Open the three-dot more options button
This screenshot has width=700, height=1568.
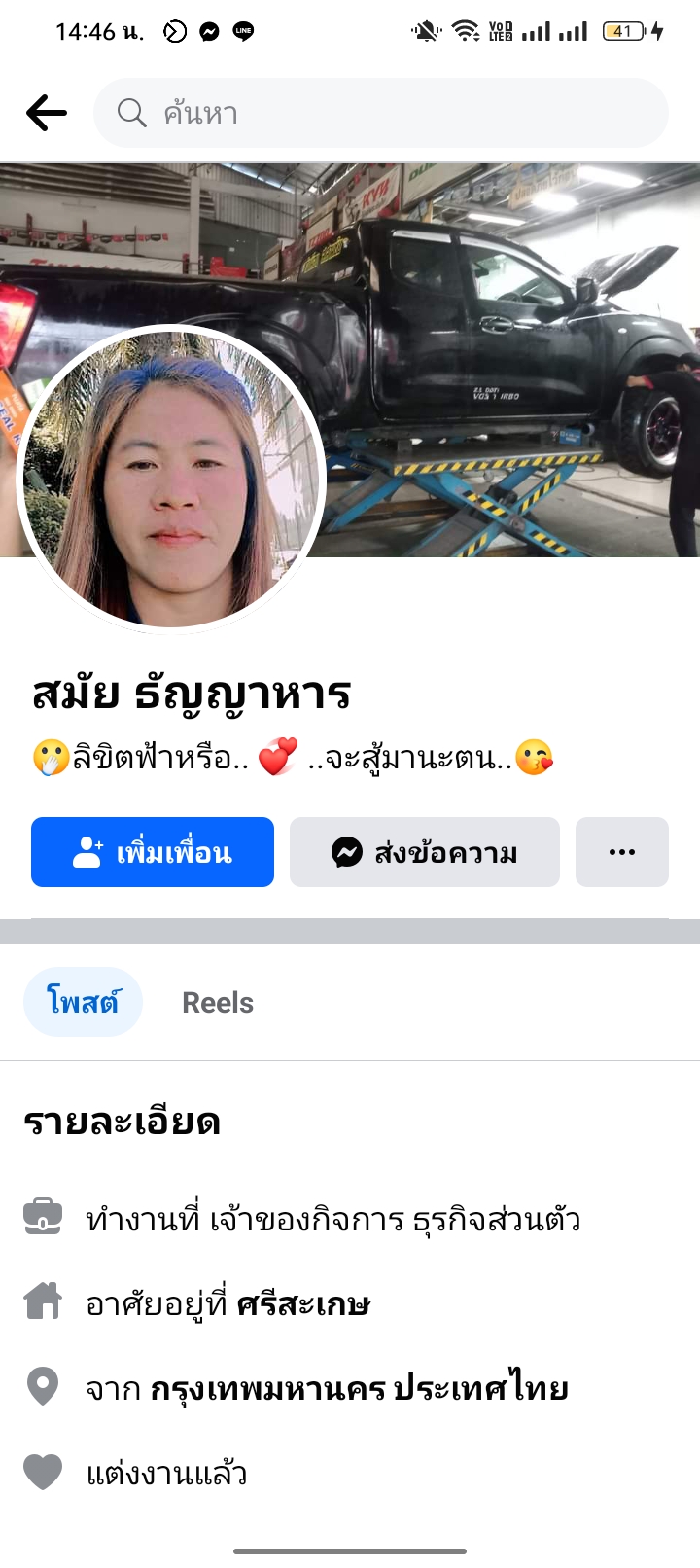[622, 852]
